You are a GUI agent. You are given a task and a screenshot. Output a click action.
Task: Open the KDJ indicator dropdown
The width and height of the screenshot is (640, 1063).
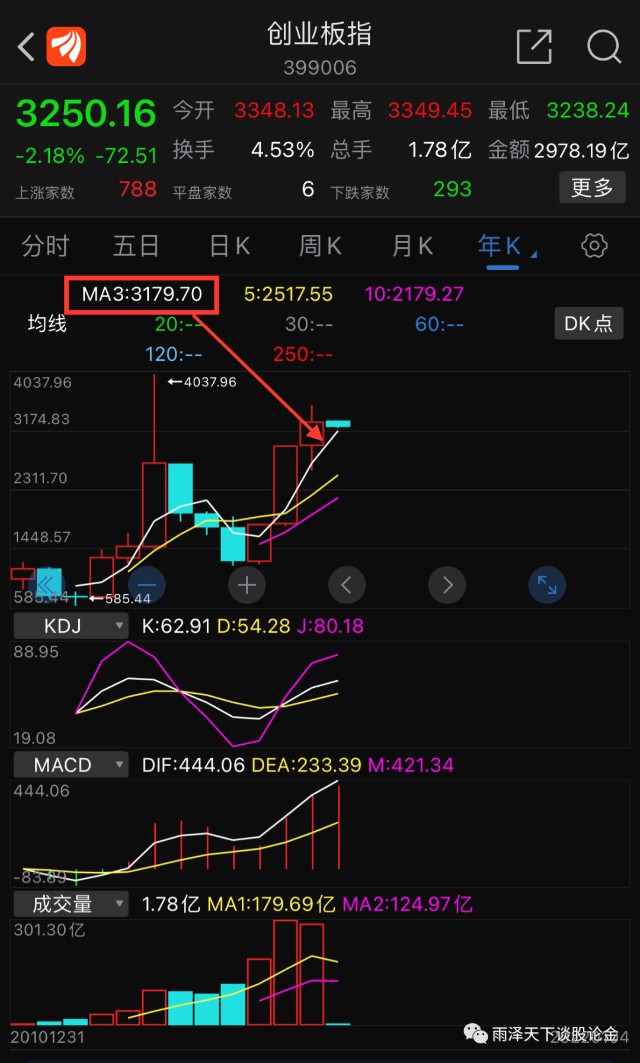[70, 627]
